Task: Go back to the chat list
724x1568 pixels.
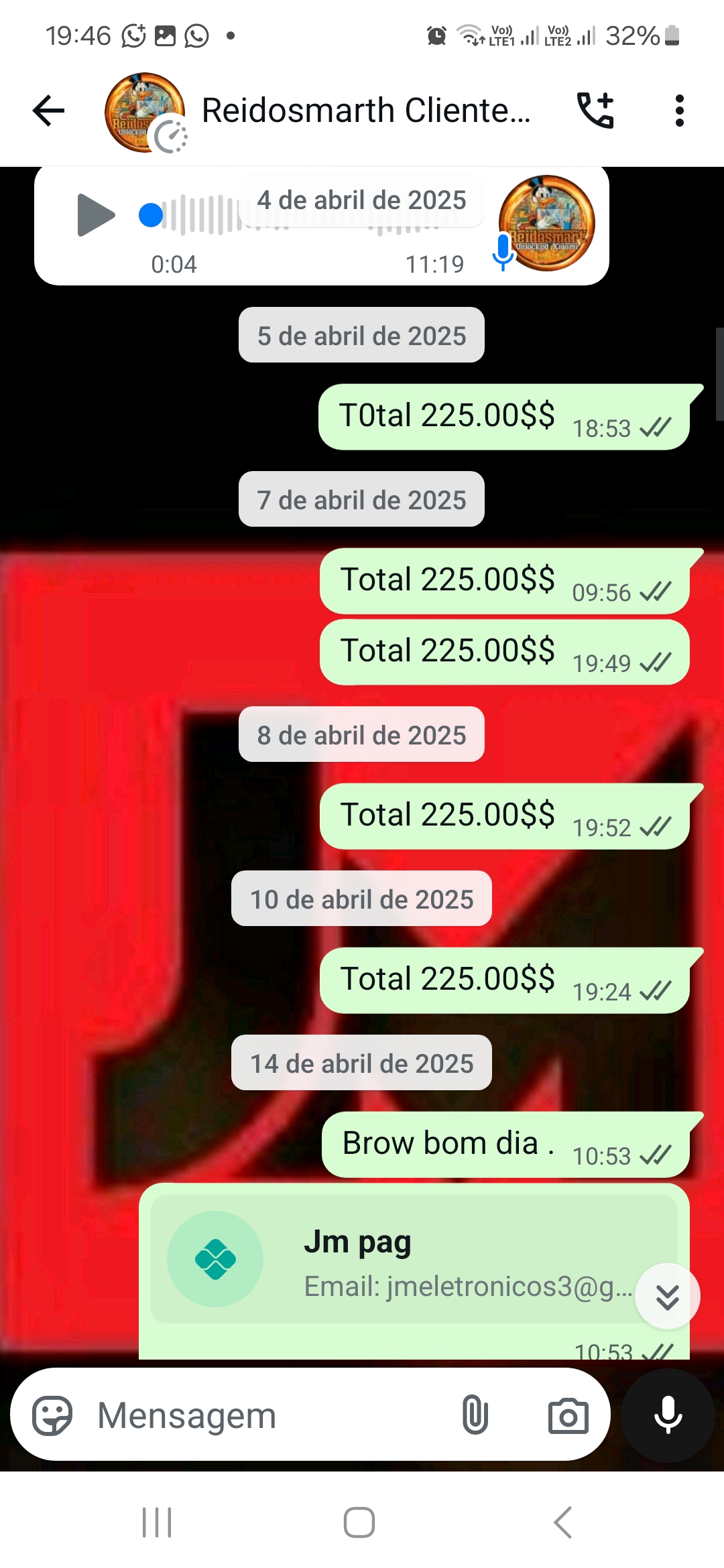Action: [x=49, y=111]
